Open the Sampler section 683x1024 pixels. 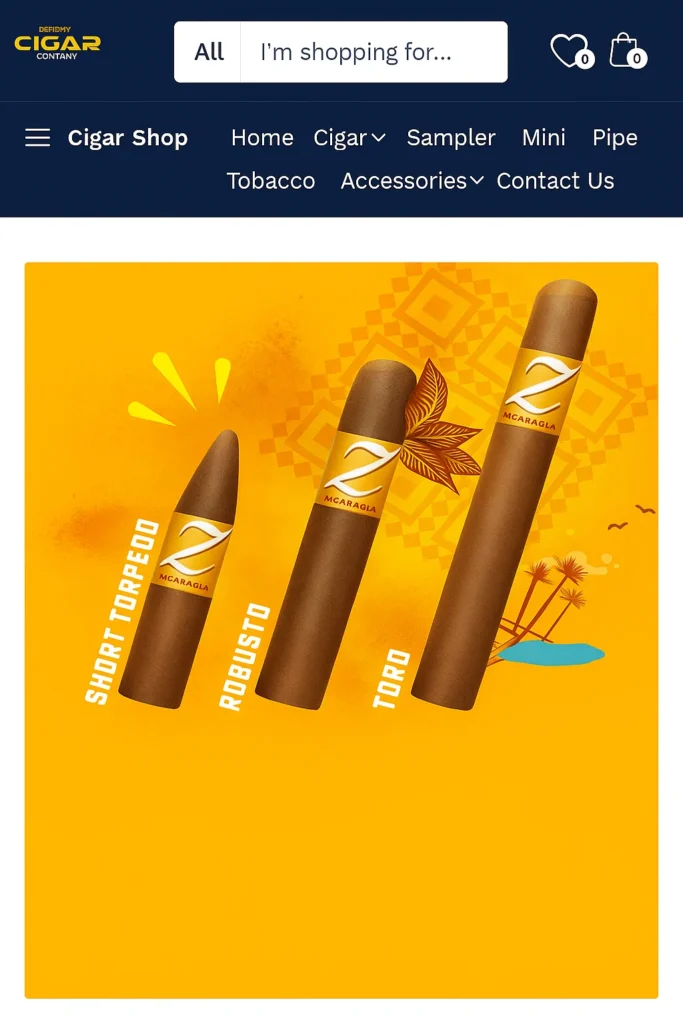click(451, 138)
